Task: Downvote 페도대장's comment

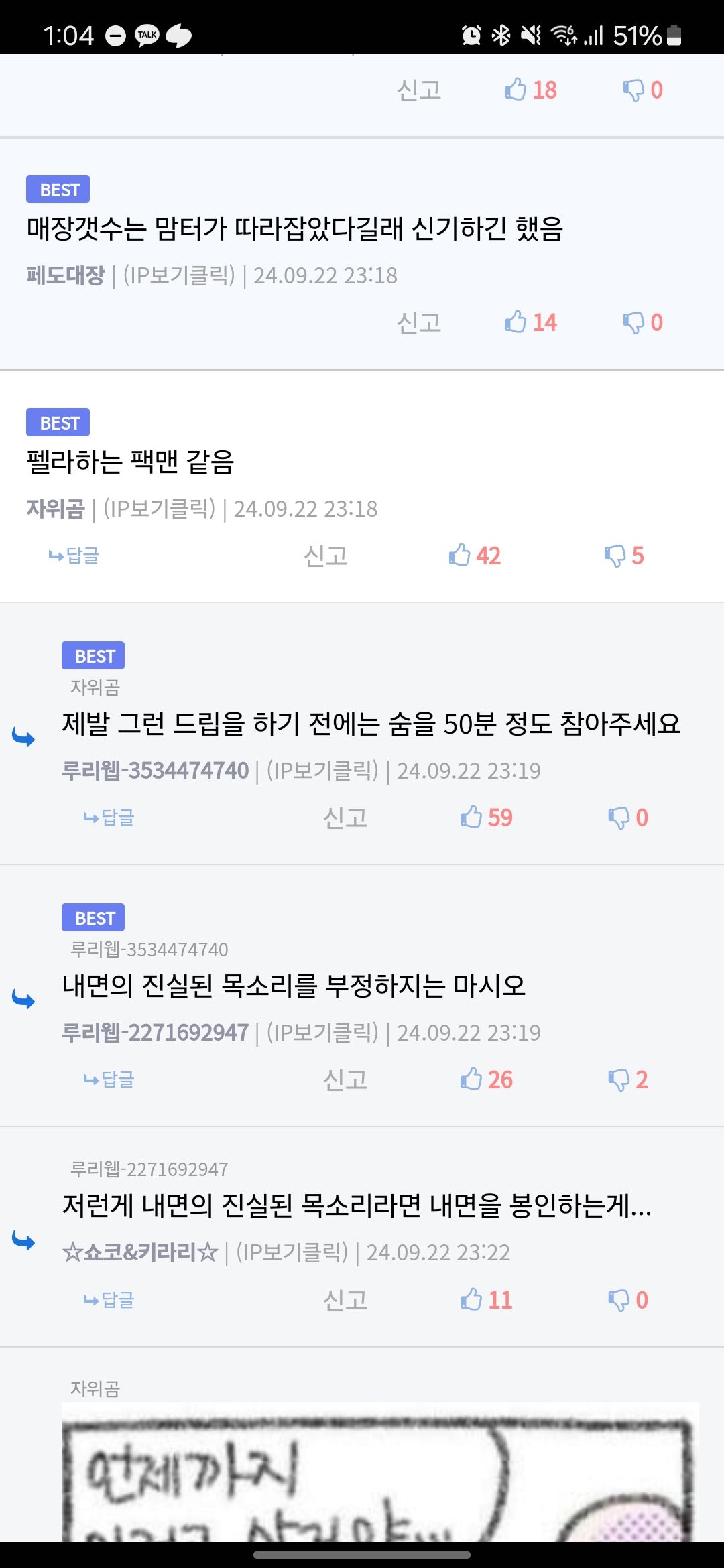Action: pos(642,322)
